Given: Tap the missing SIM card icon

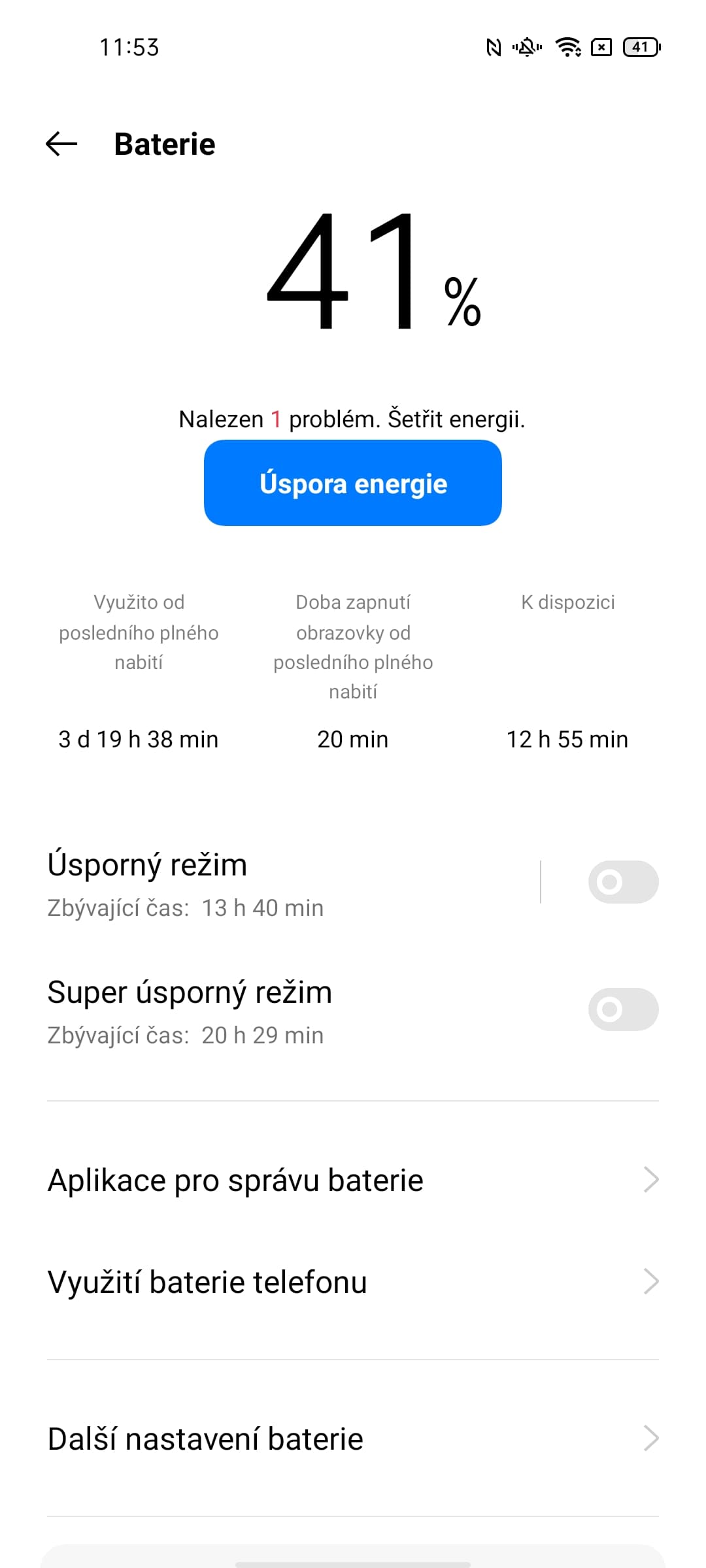Looking at the screenshot, I should [x=602, y=48].
